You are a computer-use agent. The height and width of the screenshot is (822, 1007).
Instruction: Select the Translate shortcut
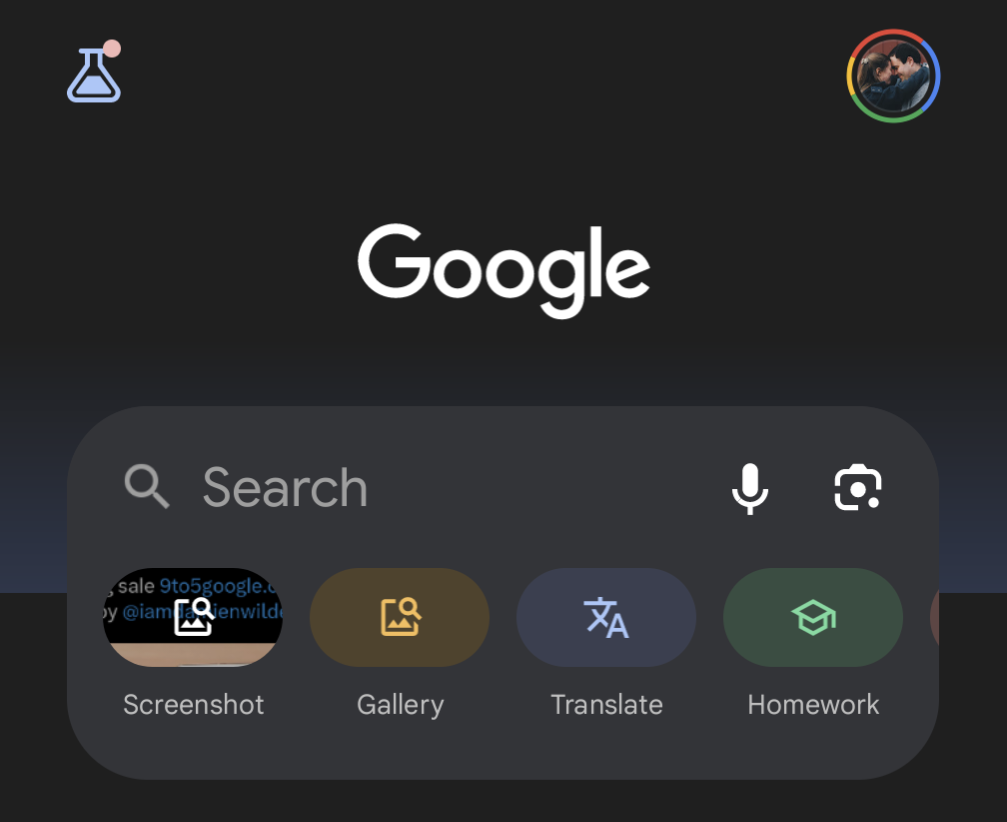(606, 618)
